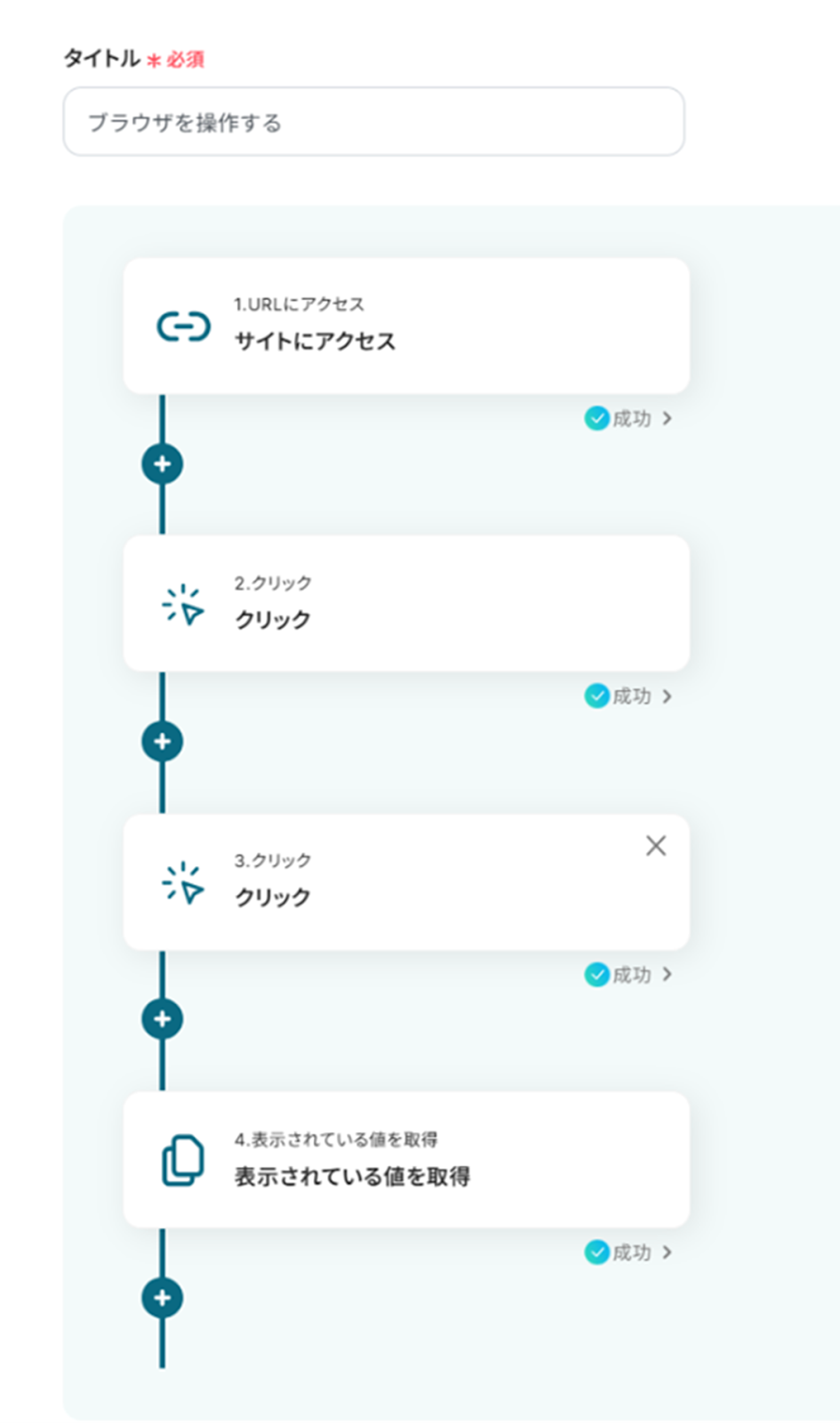Image resolution: width=840 pixels, height=1423 pixels.
Task: Open step 4 表示されている値を取得 card
Action: (x=405, y=1160)
